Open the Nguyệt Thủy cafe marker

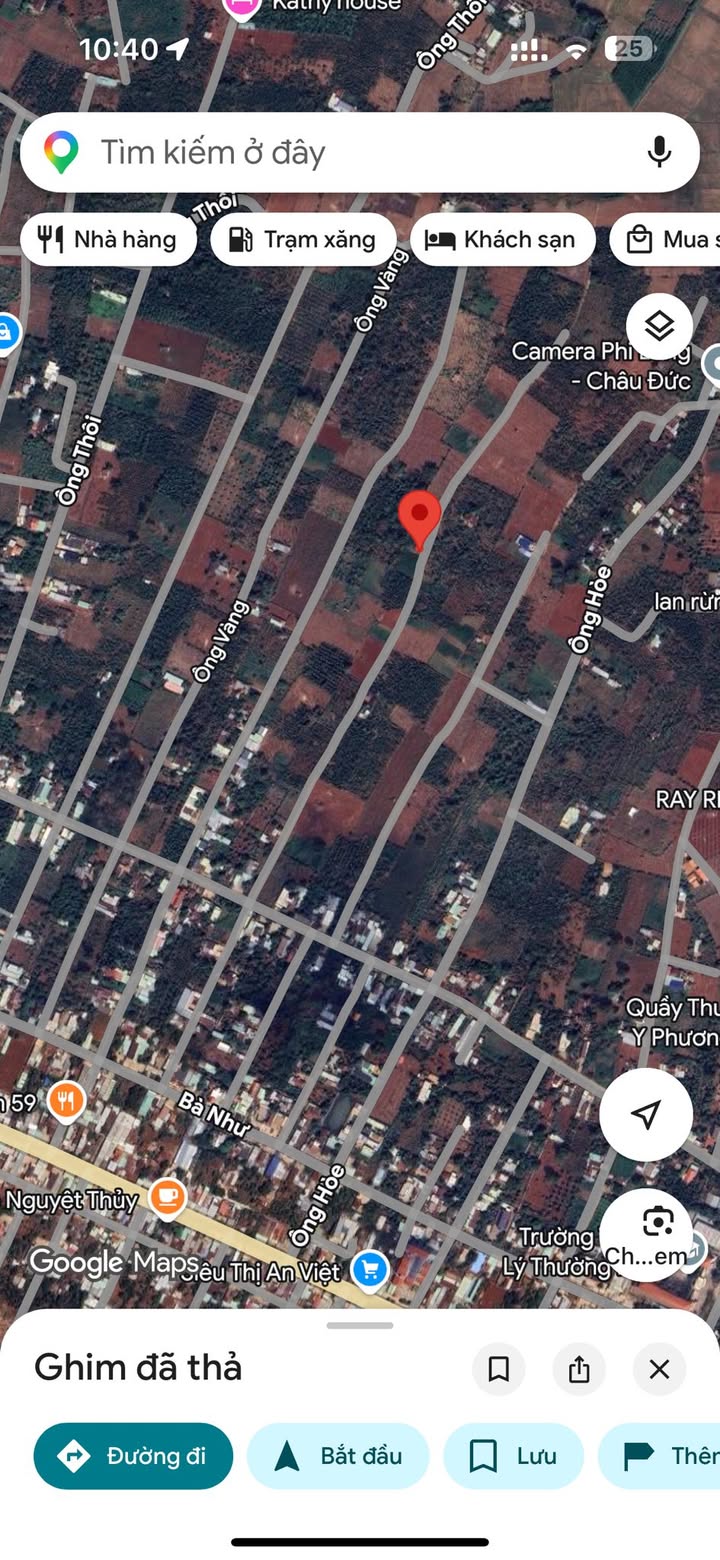pos(167,1197)
